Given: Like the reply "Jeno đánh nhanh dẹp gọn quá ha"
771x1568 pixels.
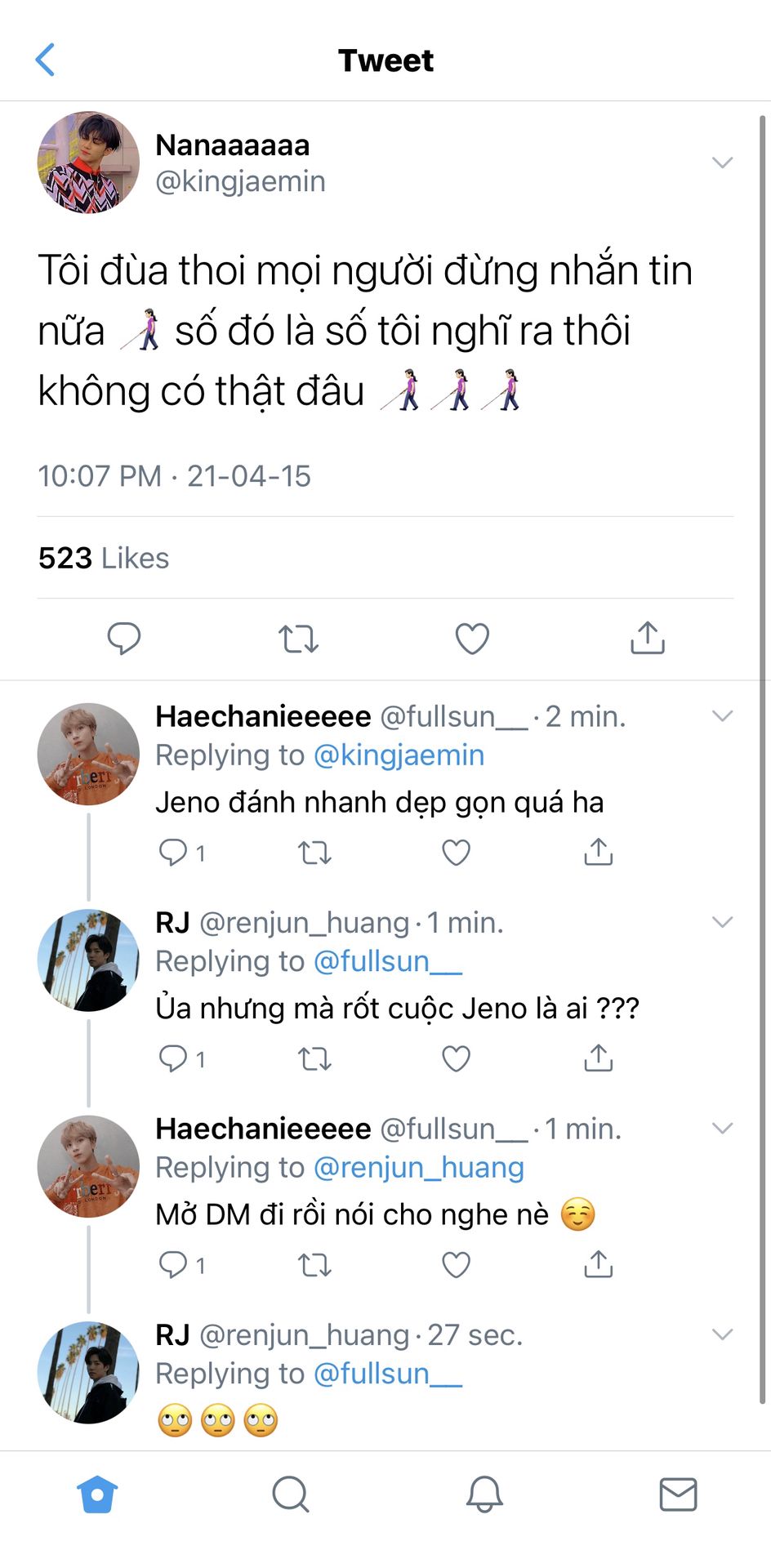Looking at the screenshot, I should click(456, 853).
